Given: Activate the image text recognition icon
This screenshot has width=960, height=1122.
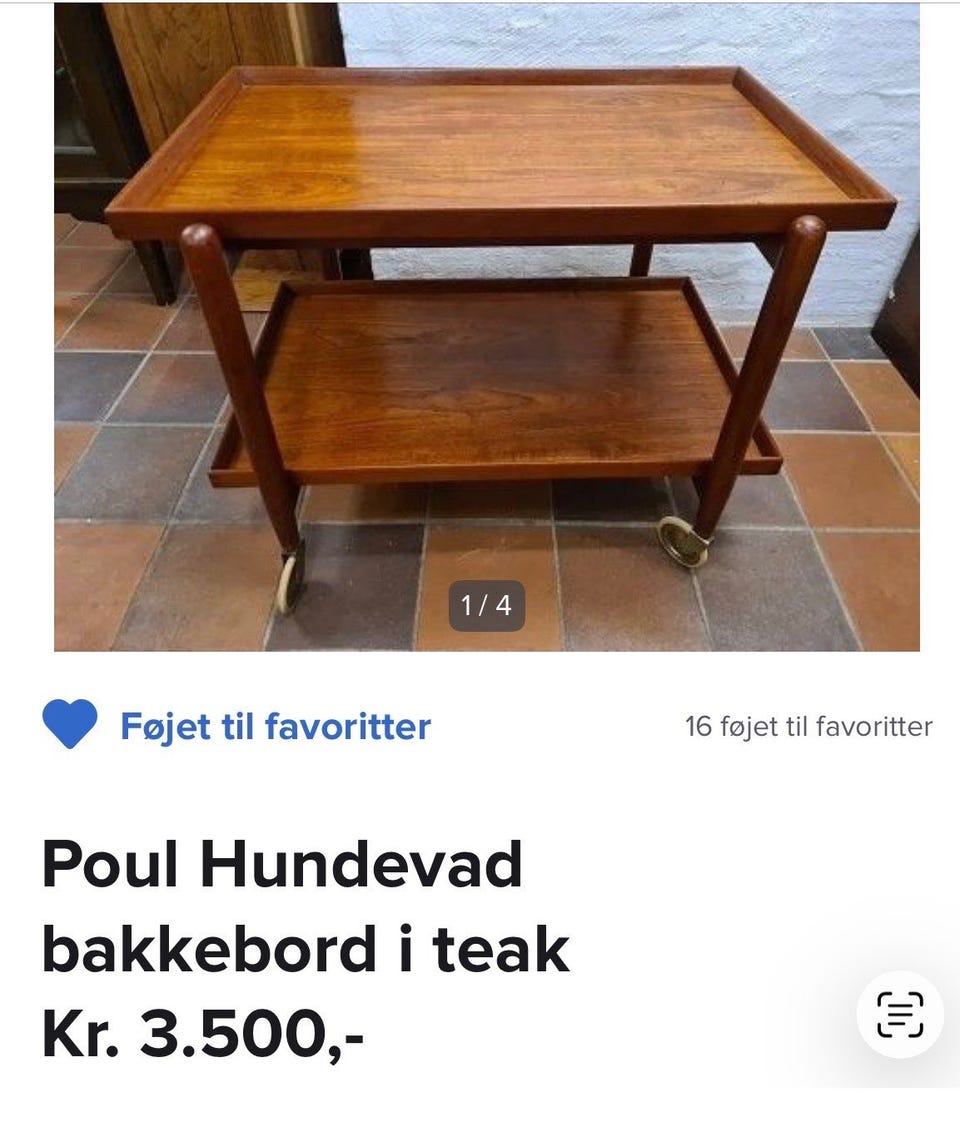Looking at the screenshot, I should tap(898, 1015).
